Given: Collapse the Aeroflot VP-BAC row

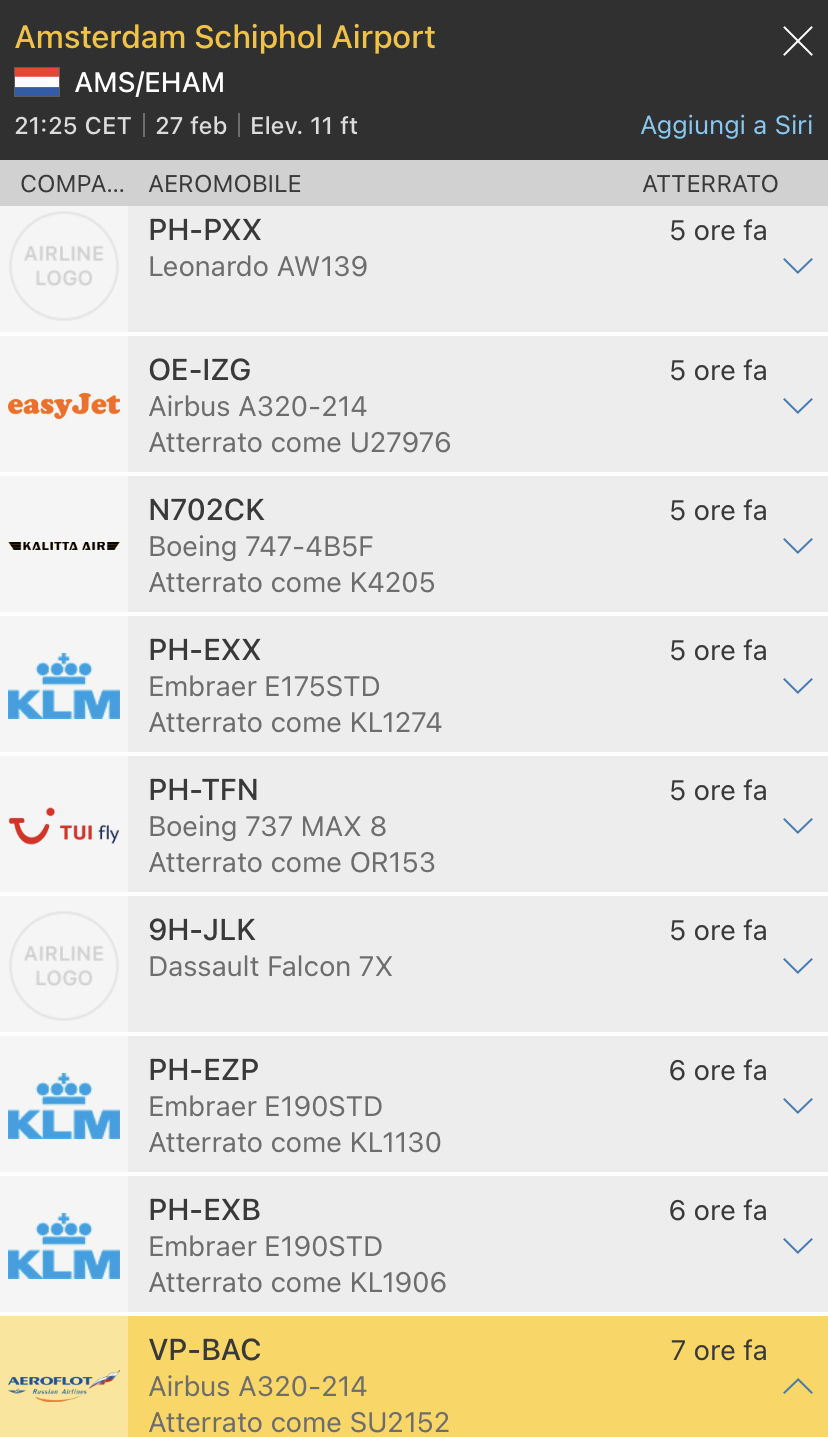Looking at the screenshot, I should tap(797, 1386).
